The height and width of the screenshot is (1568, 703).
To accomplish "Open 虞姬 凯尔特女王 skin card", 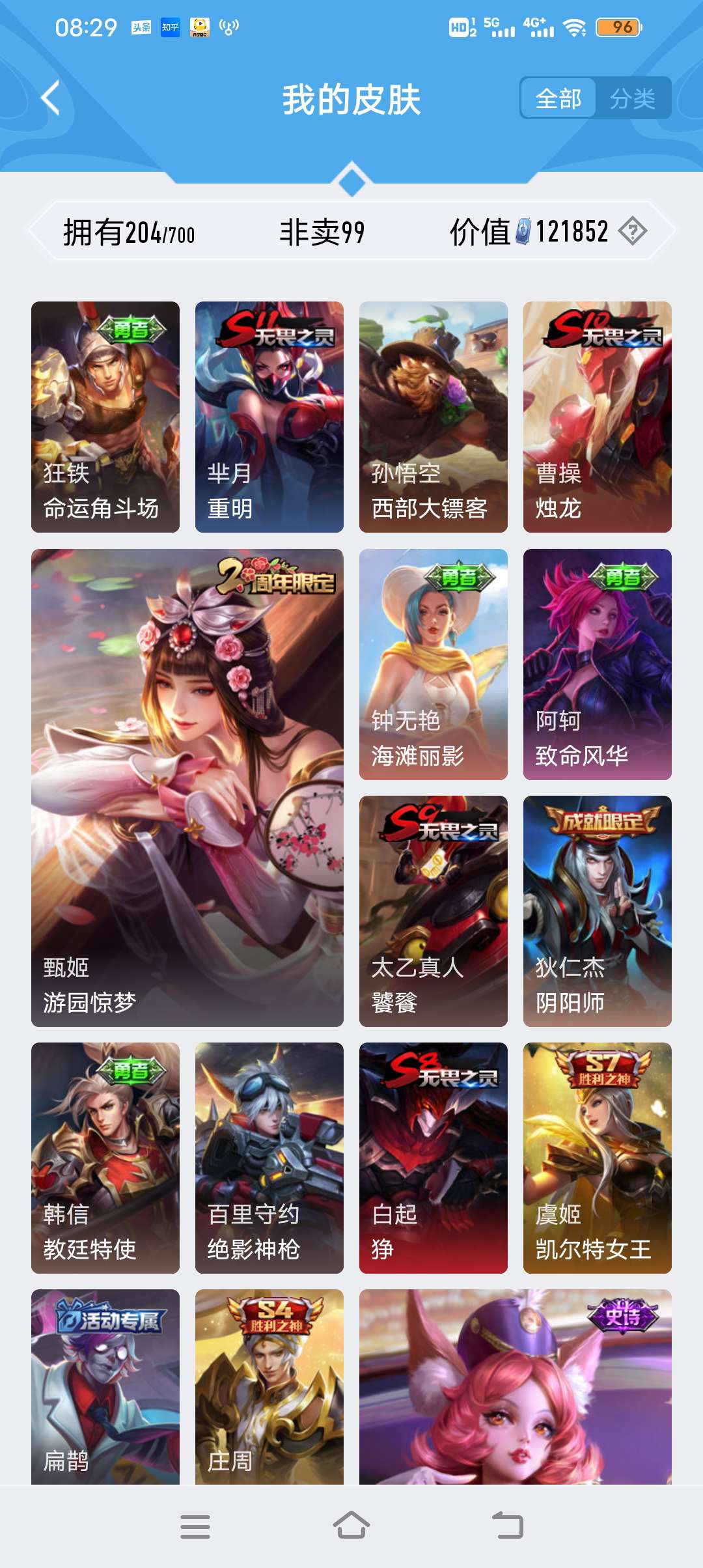I will pyautogui.click(x=598, y=1158).
